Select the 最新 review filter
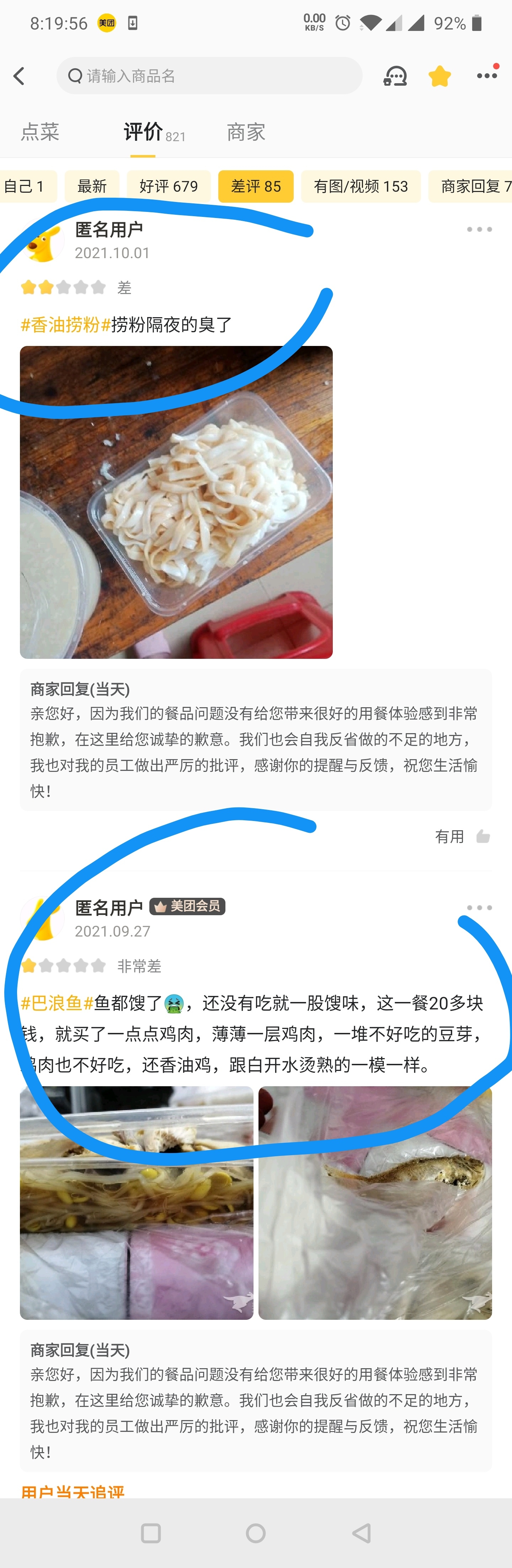512x1568 pixels. pos(92,186)
